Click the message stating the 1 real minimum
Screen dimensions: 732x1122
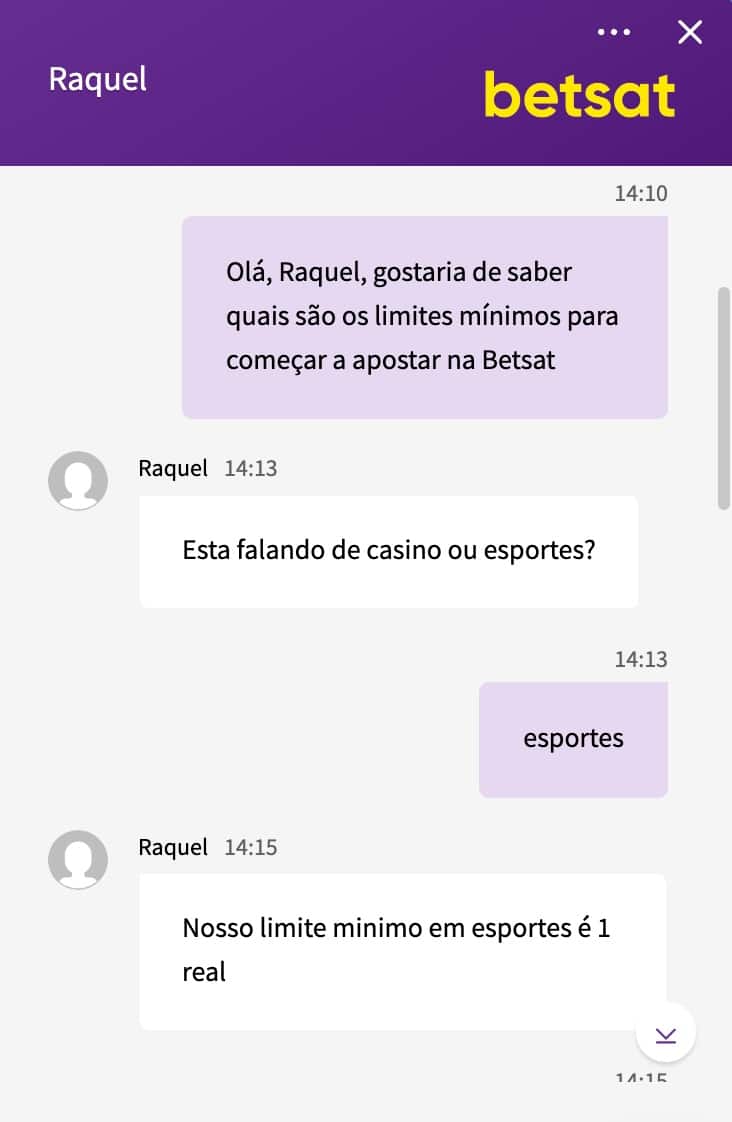(402, 950)
